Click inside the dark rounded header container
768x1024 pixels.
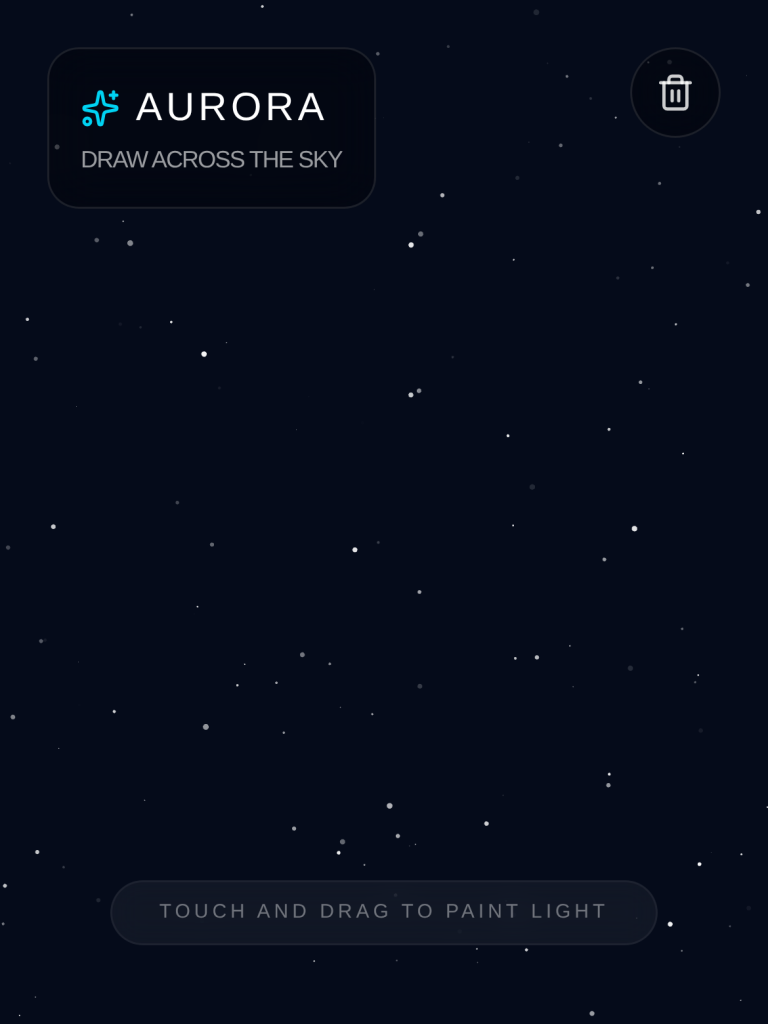211,127
